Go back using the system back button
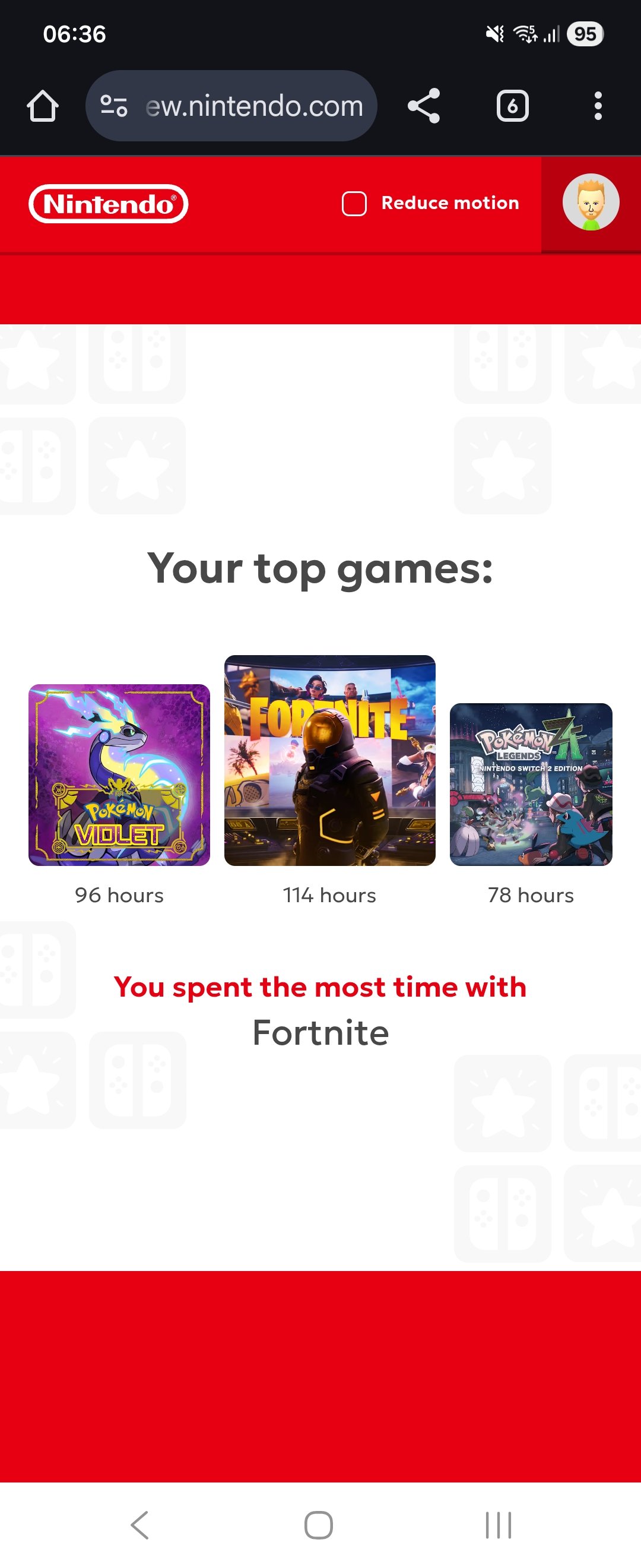This screenshot has width=641, height=1568. tap(140, 1525)
